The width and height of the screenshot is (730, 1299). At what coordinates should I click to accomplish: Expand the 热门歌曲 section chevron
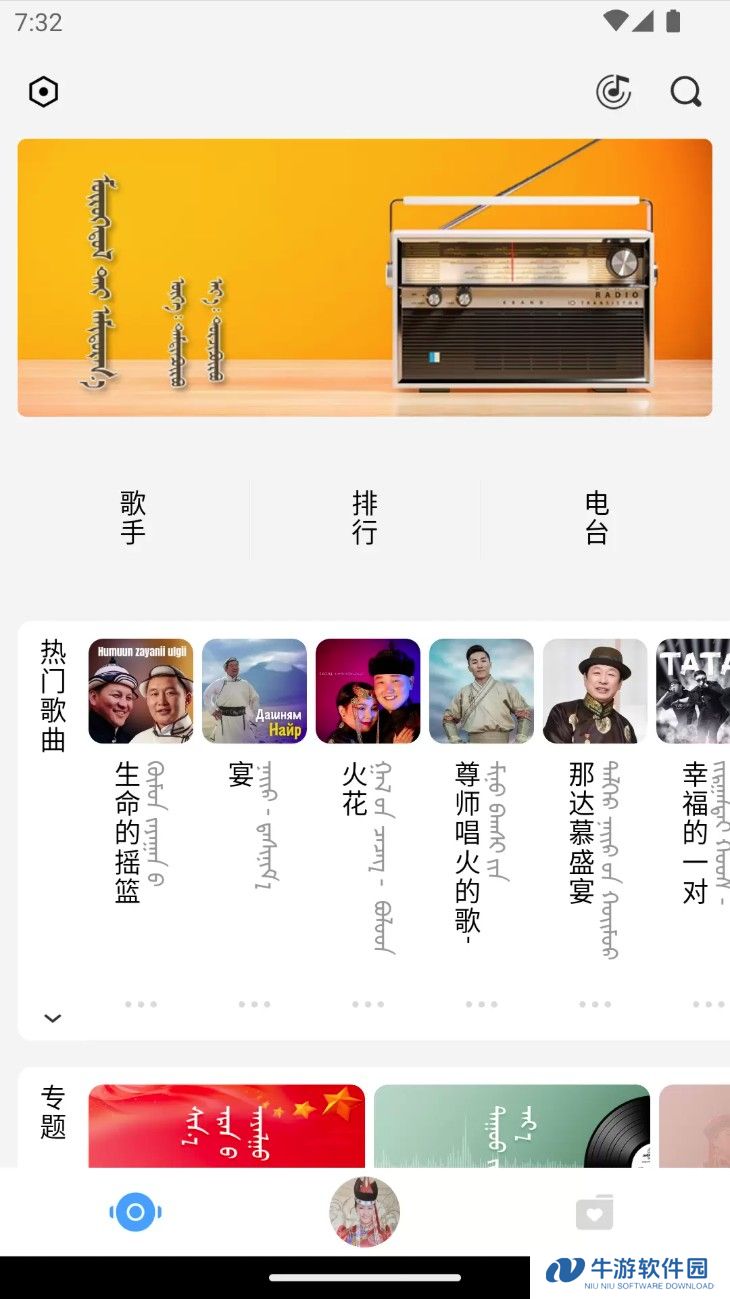tap(53, 1018)
